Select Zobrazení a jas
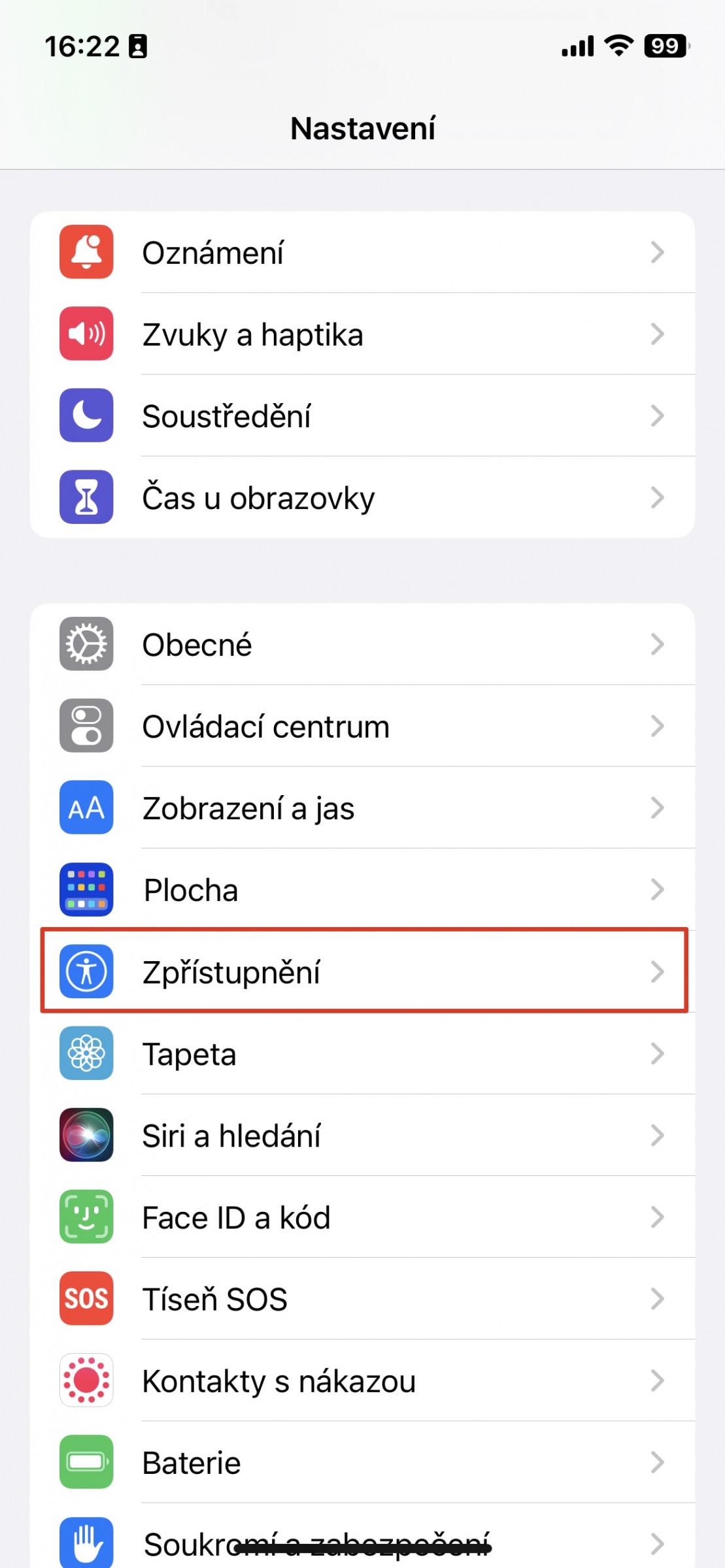 pos(362,808)
